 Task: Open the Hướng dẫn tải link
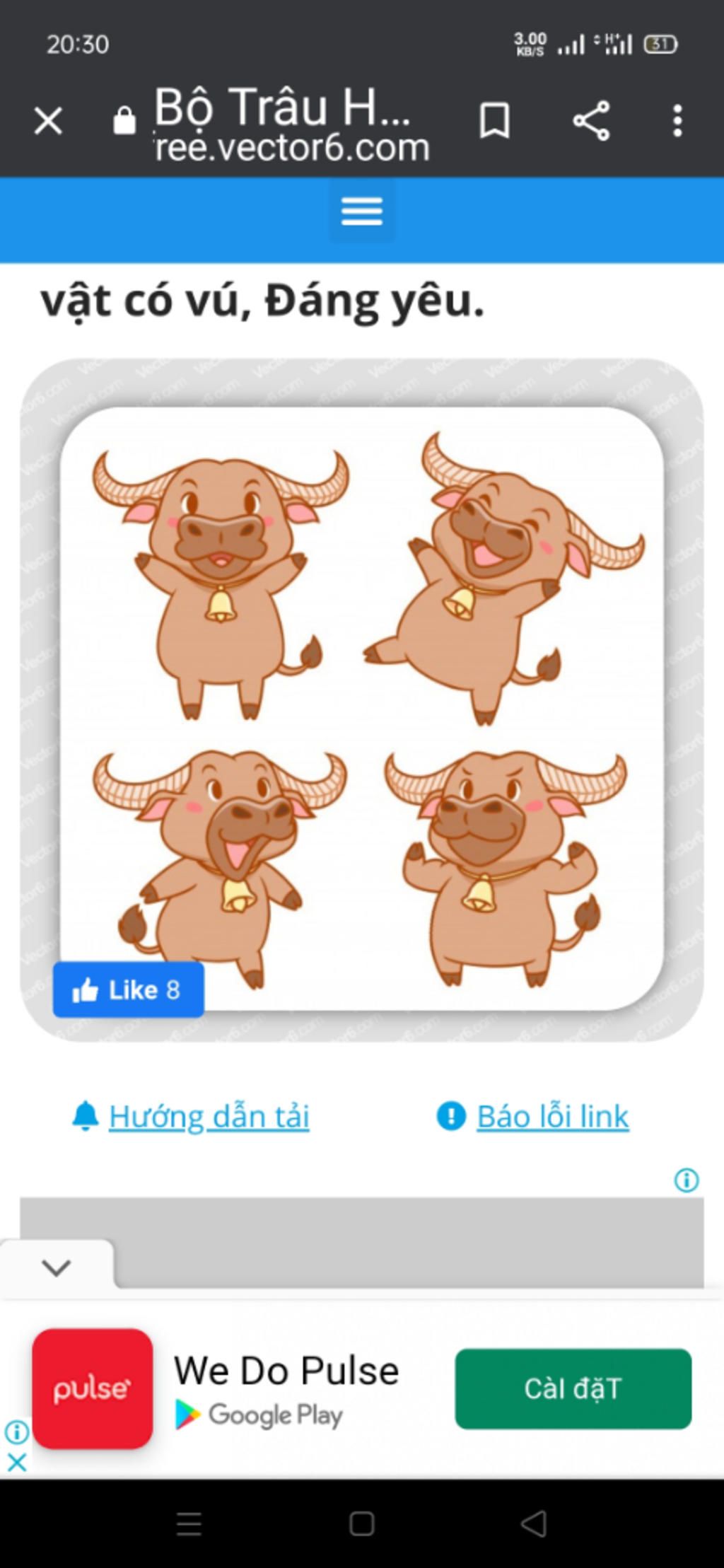[x=209, y=1117]
